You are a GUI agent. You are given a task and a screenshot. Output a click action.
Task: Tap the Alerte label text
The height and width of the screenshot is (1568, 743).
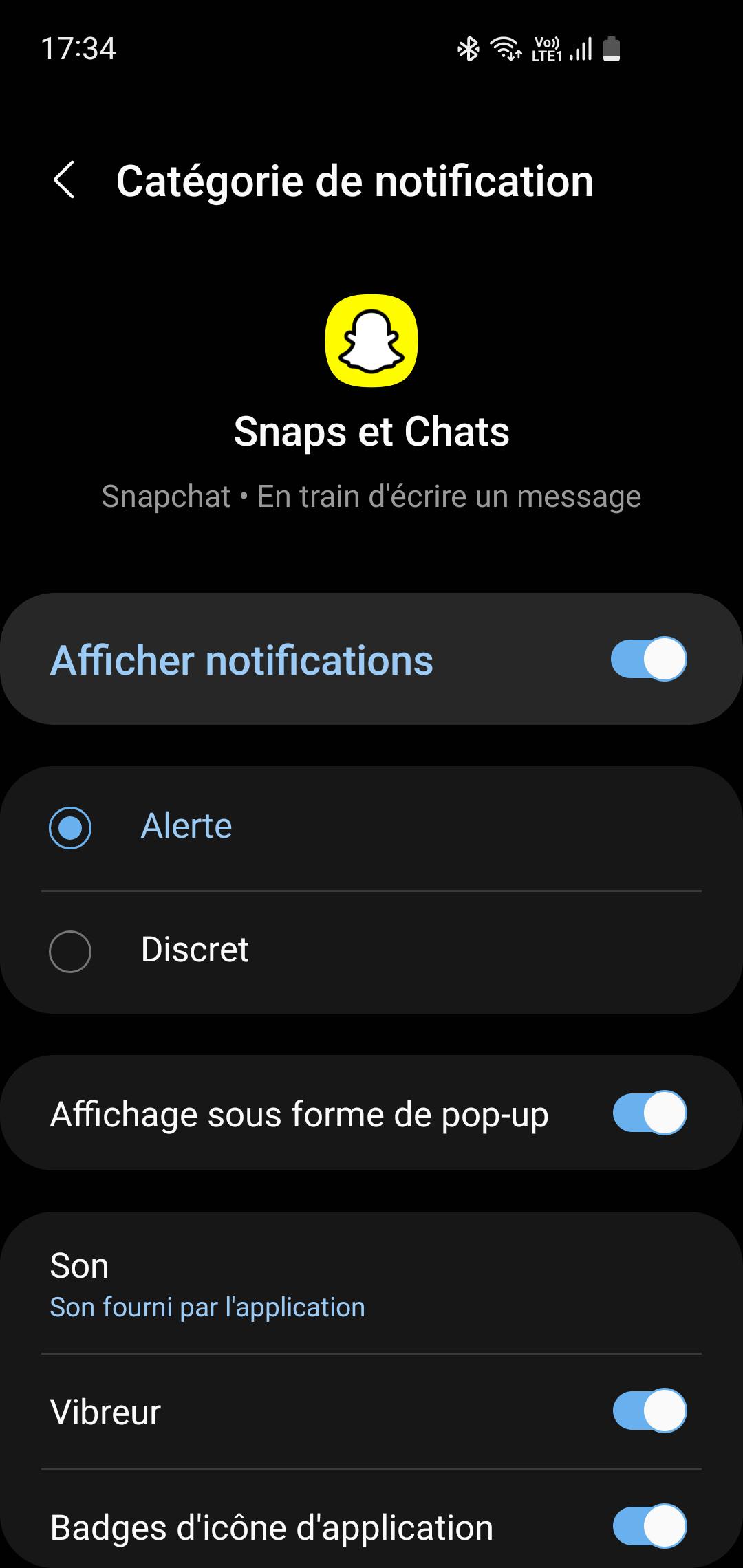point(186,827)
